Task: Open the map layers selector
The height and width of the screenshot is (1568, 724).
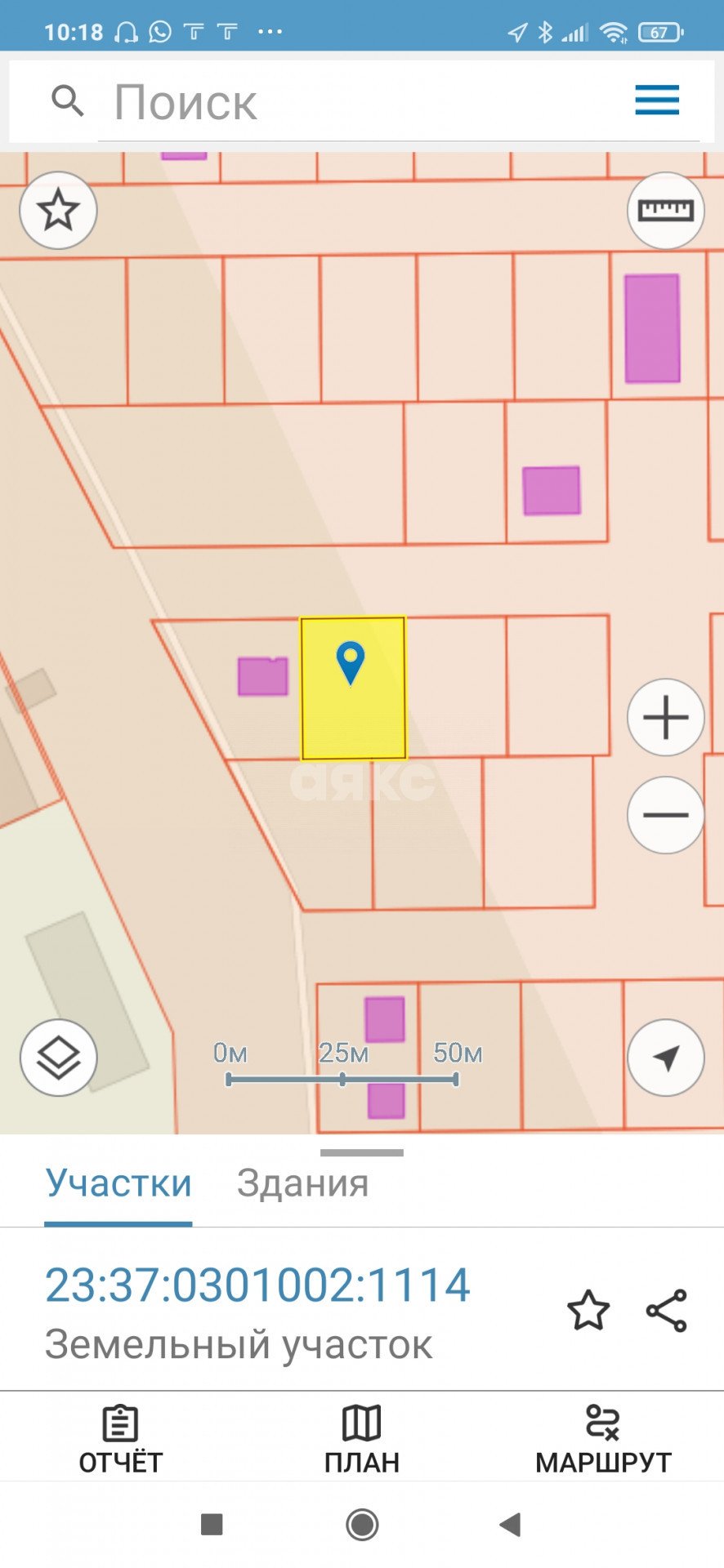Action: click(58, 1058)
